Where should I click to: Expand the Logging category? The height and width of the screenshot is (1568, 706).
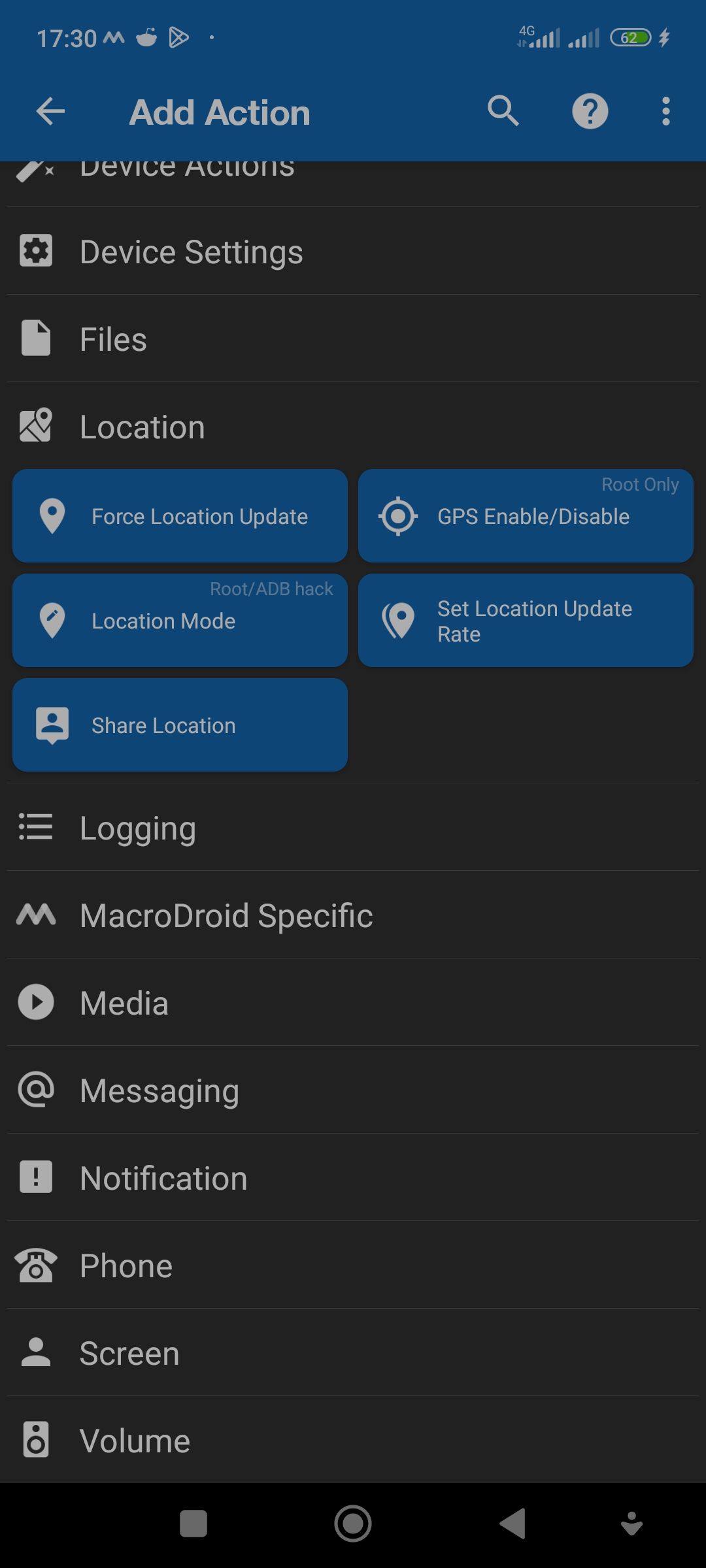tap(353, 828)
